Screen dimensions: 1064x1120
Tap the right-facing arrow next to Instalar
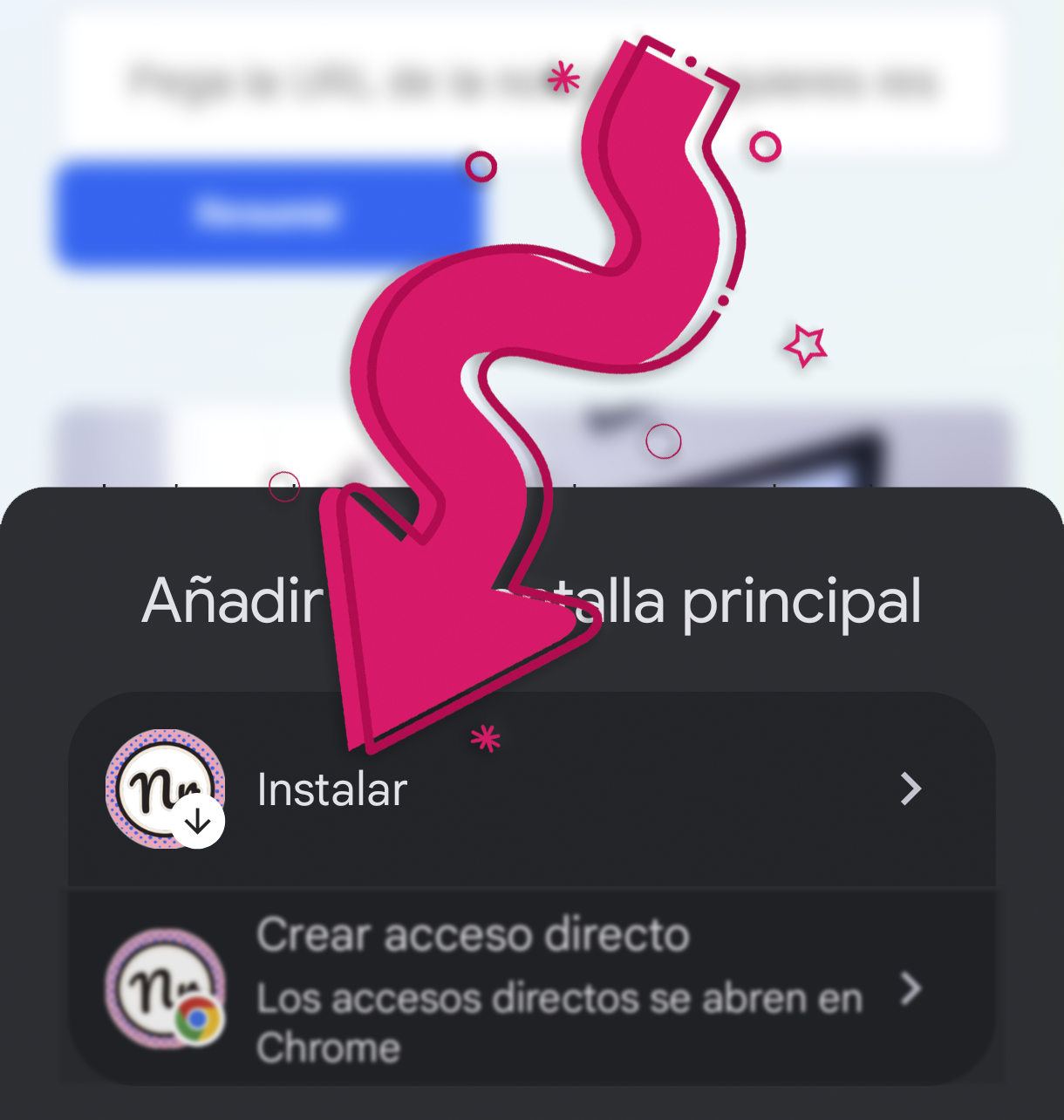912,789
